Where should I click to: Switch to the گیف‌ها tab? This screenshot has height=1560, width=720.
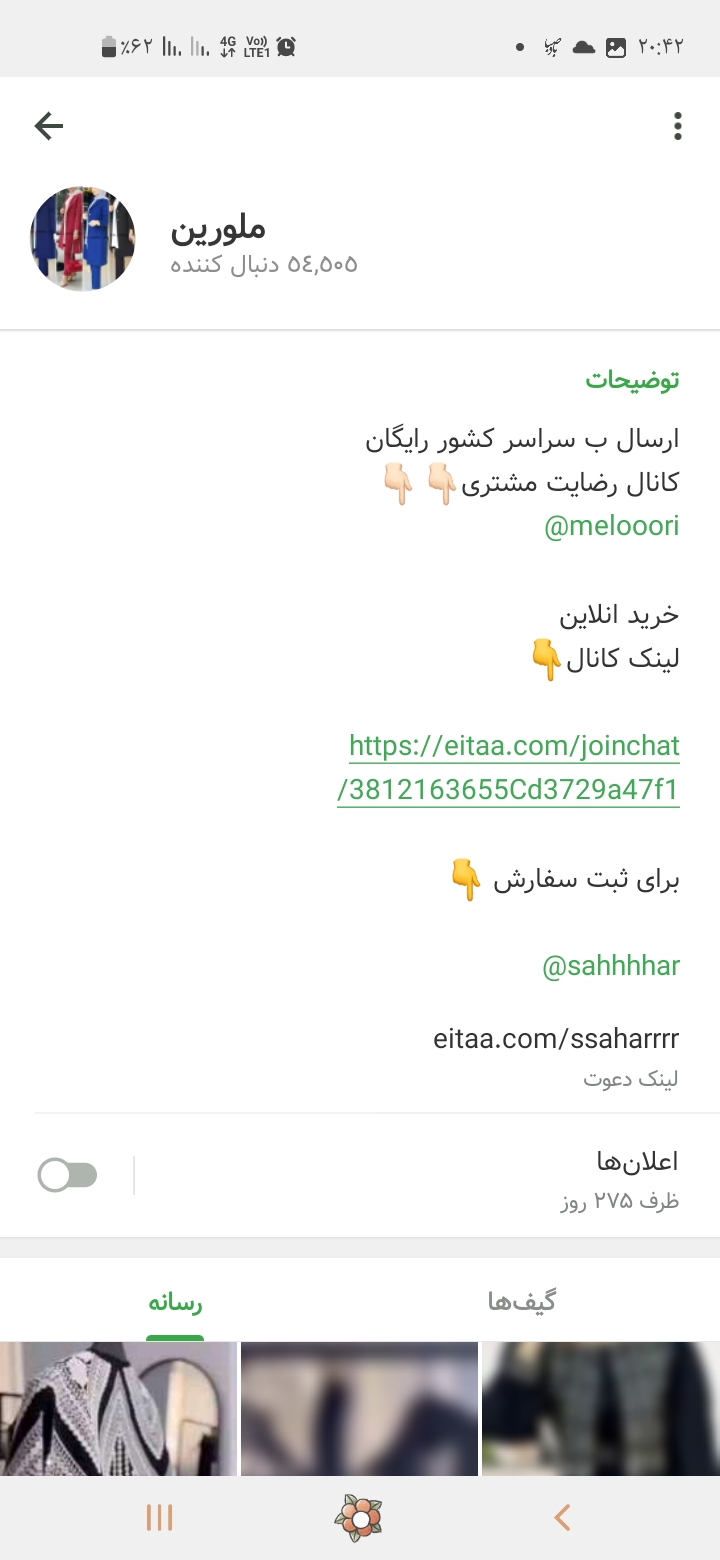coord(521,1302)
